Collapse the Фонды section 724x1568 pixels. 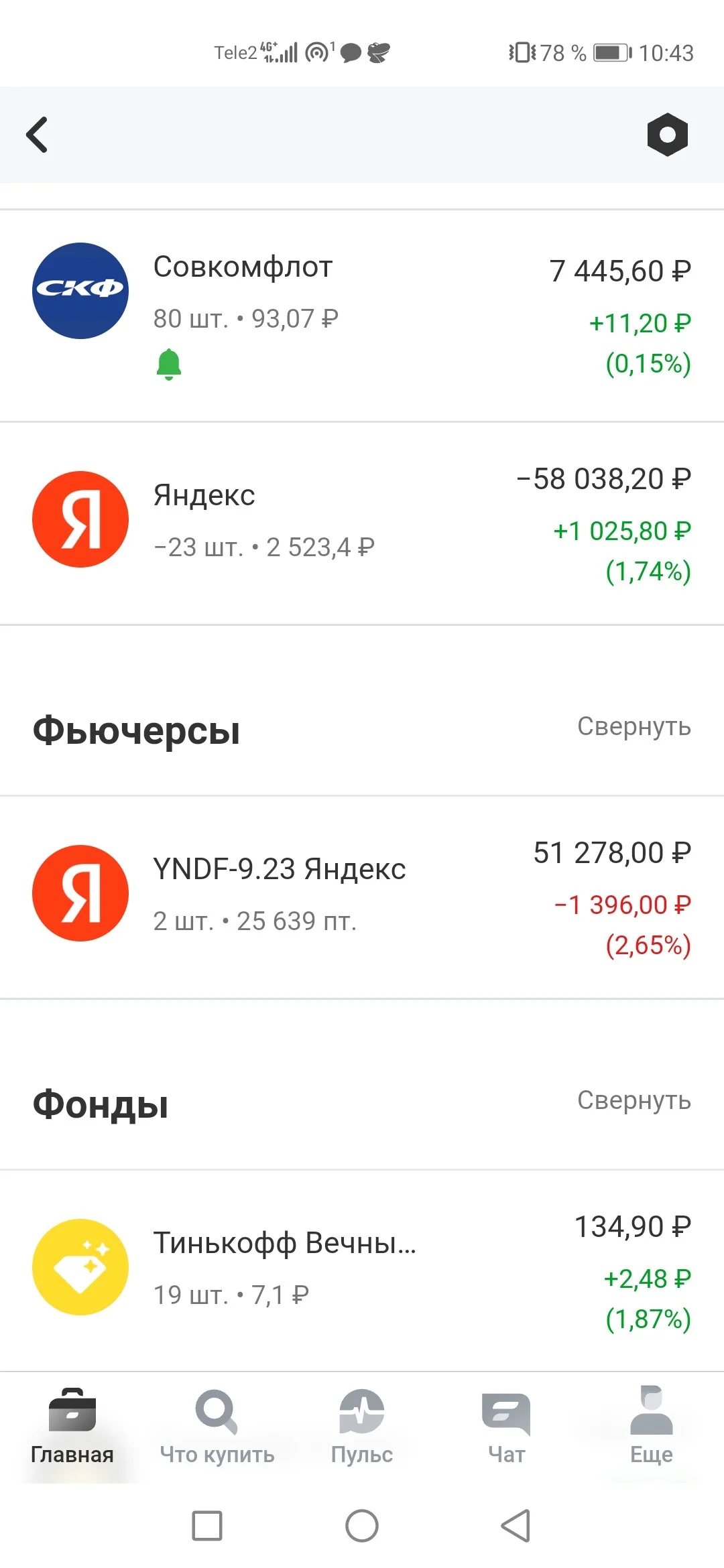click(x=633, y=1100)
